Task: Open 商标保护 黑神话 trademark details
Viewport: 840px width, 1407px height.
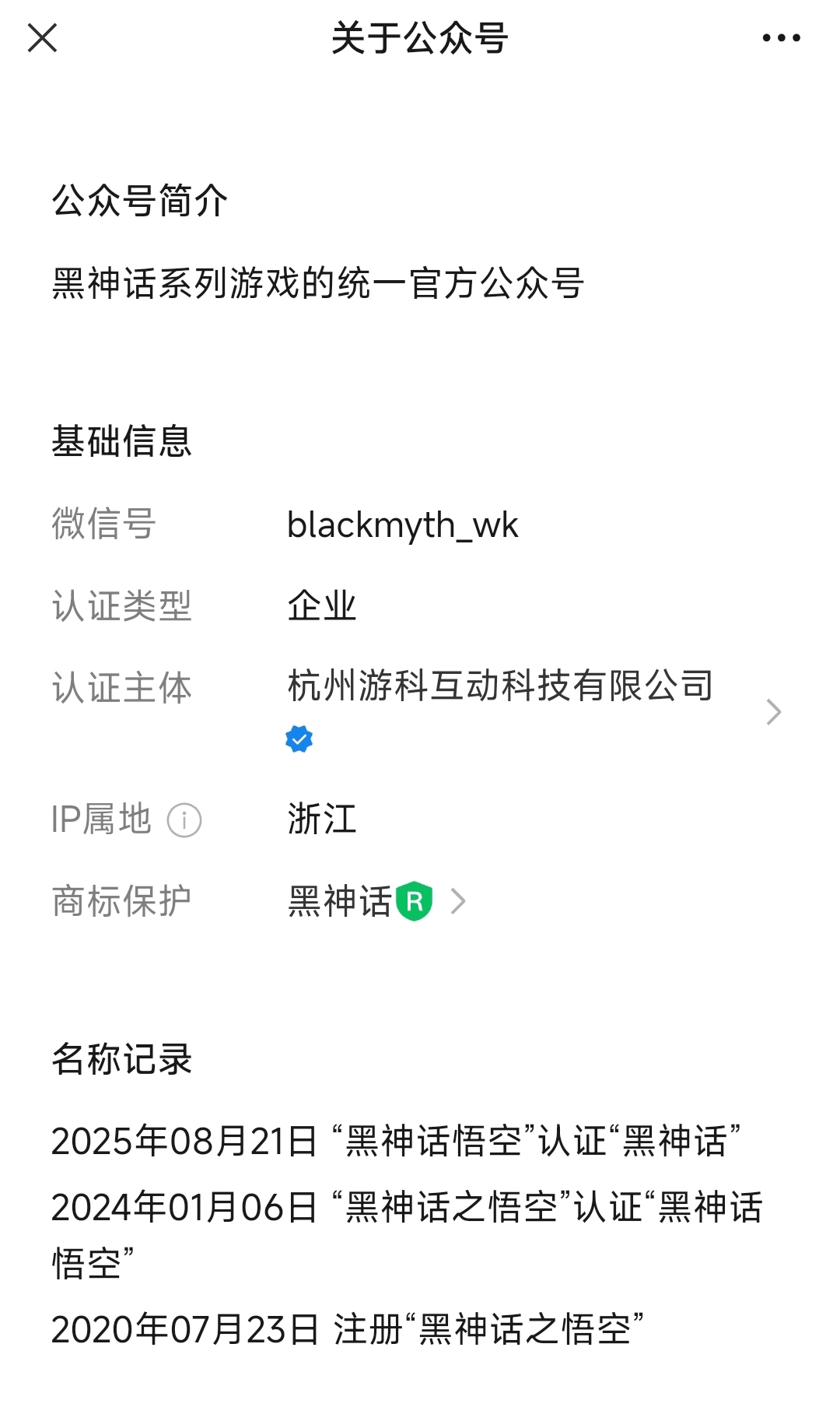Action: coord(377,901)
